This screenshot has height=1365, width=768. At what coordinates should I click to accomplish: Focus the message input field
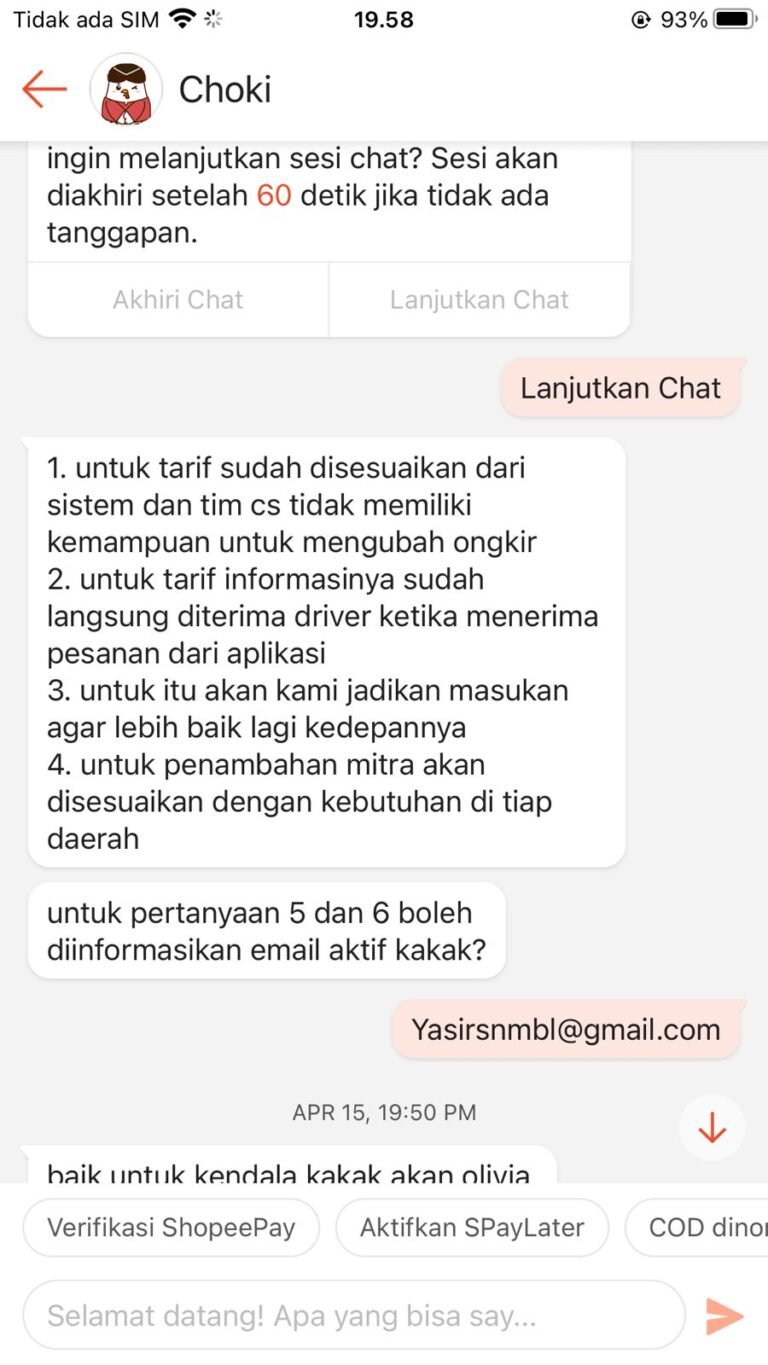353,1316
